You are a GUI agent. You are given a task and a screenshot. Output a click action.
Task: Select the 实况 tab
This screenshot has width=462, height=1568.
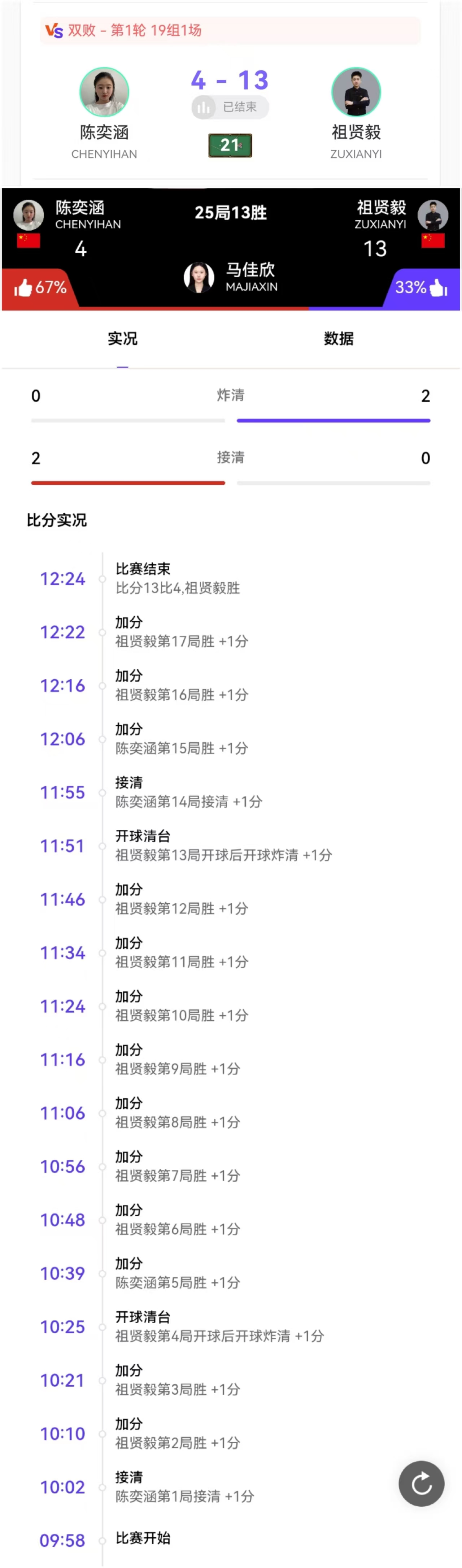pos(122,338)
